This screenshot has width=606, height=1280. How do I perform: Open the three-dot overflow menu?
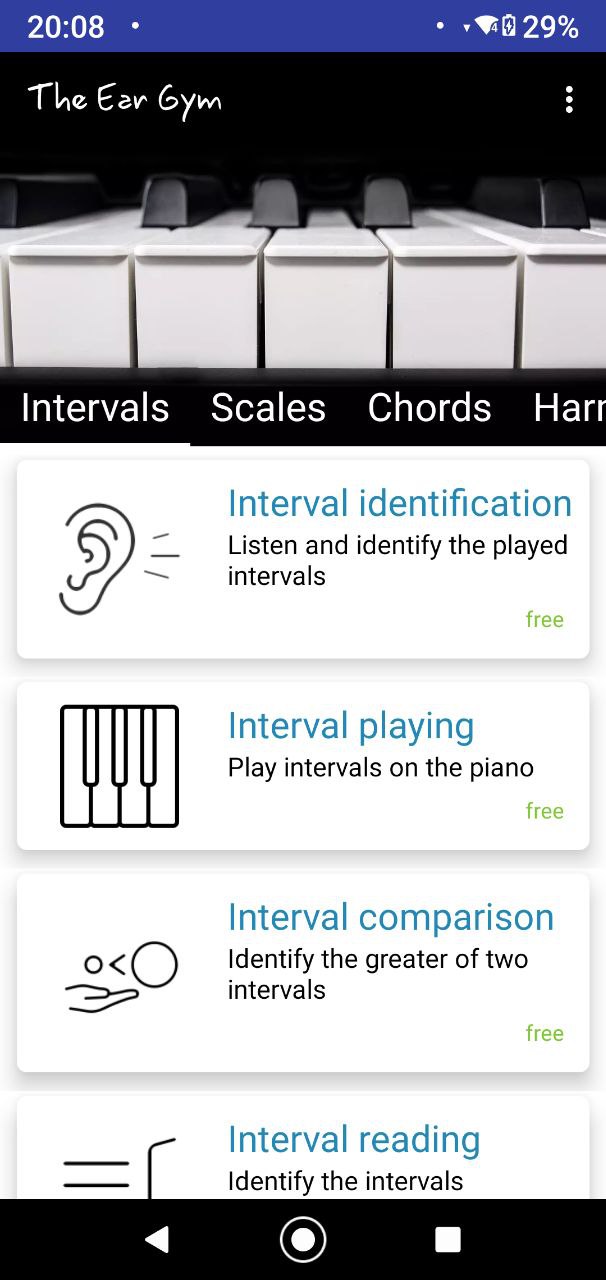pos(569,99)
